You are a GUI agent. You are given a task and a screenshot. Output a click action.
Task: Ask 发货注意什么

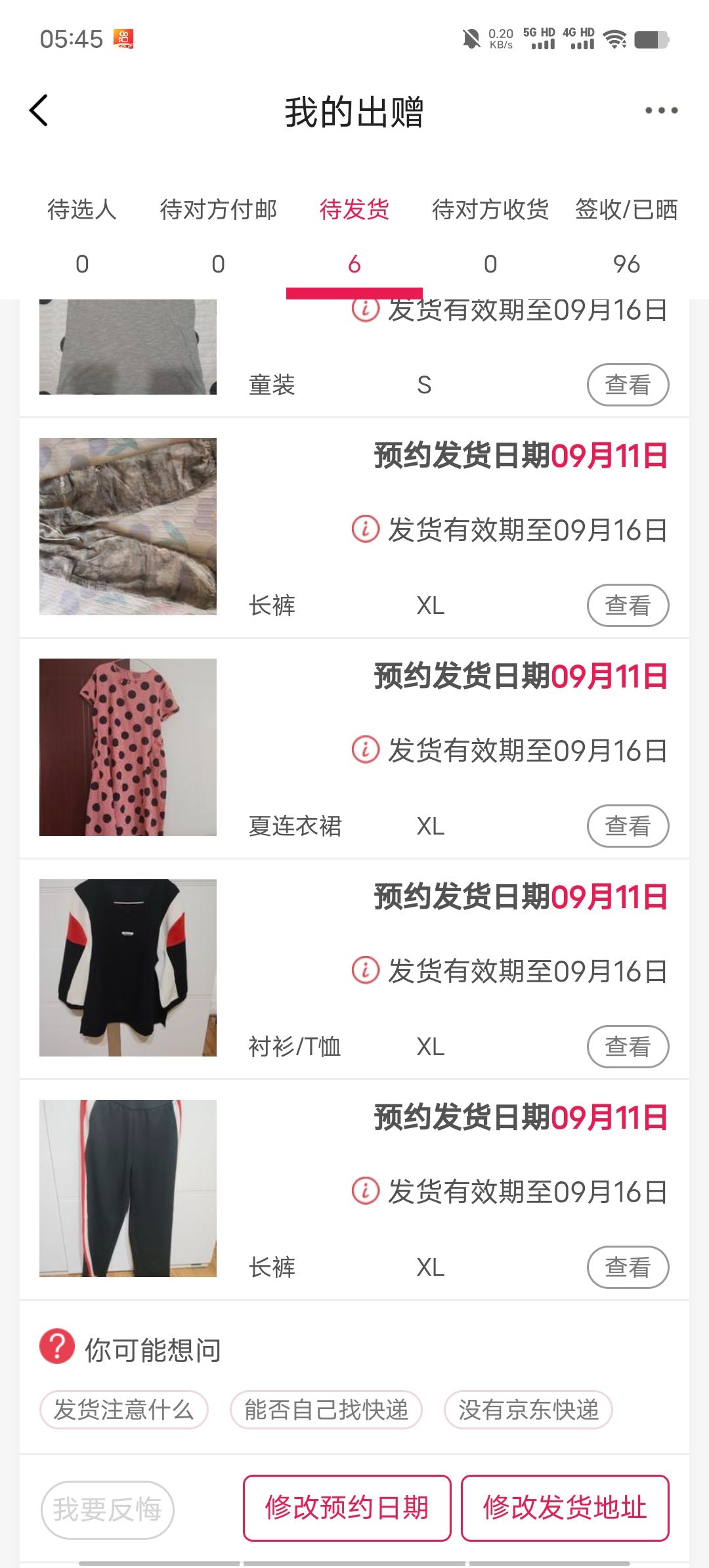pos(124,1409)
